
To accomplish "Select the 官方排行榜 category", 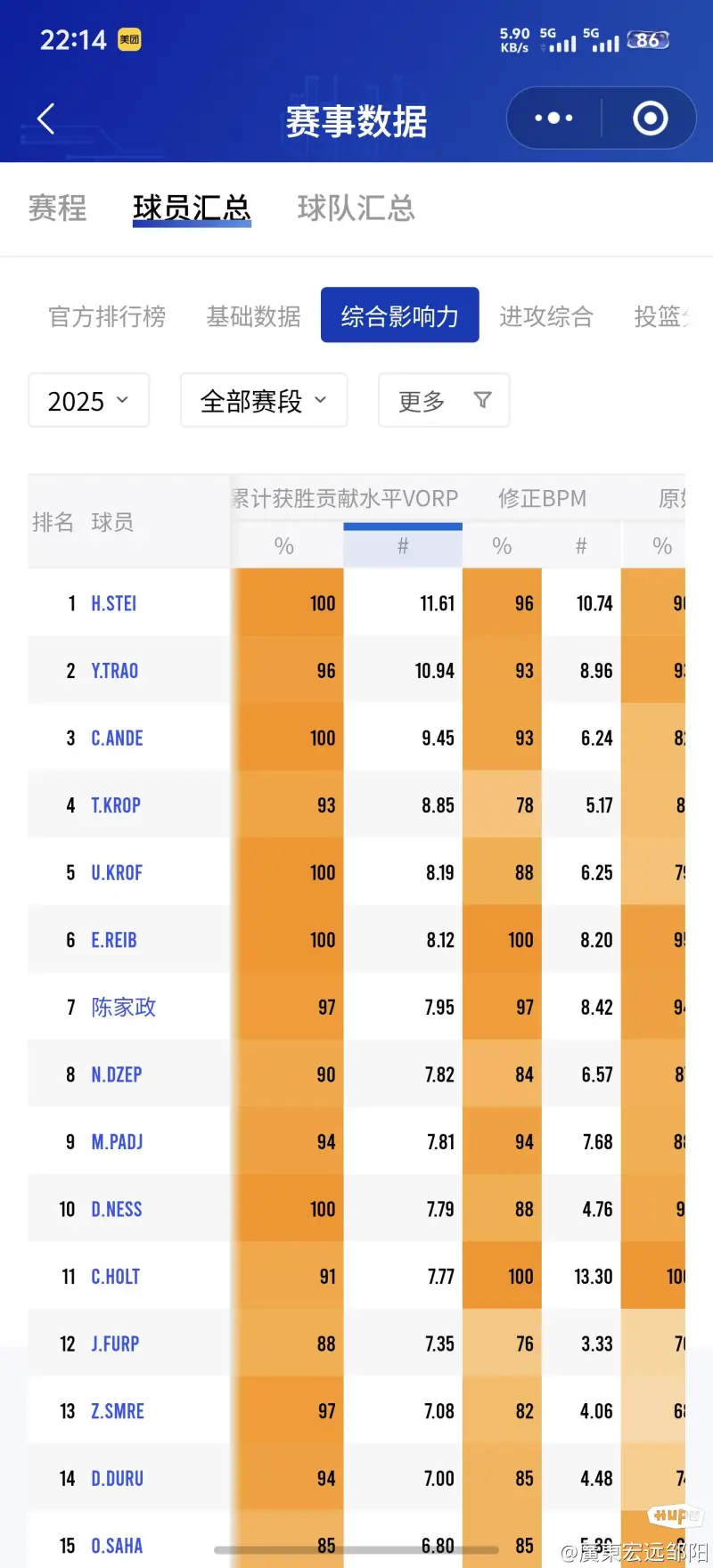I will coord(107,316).
